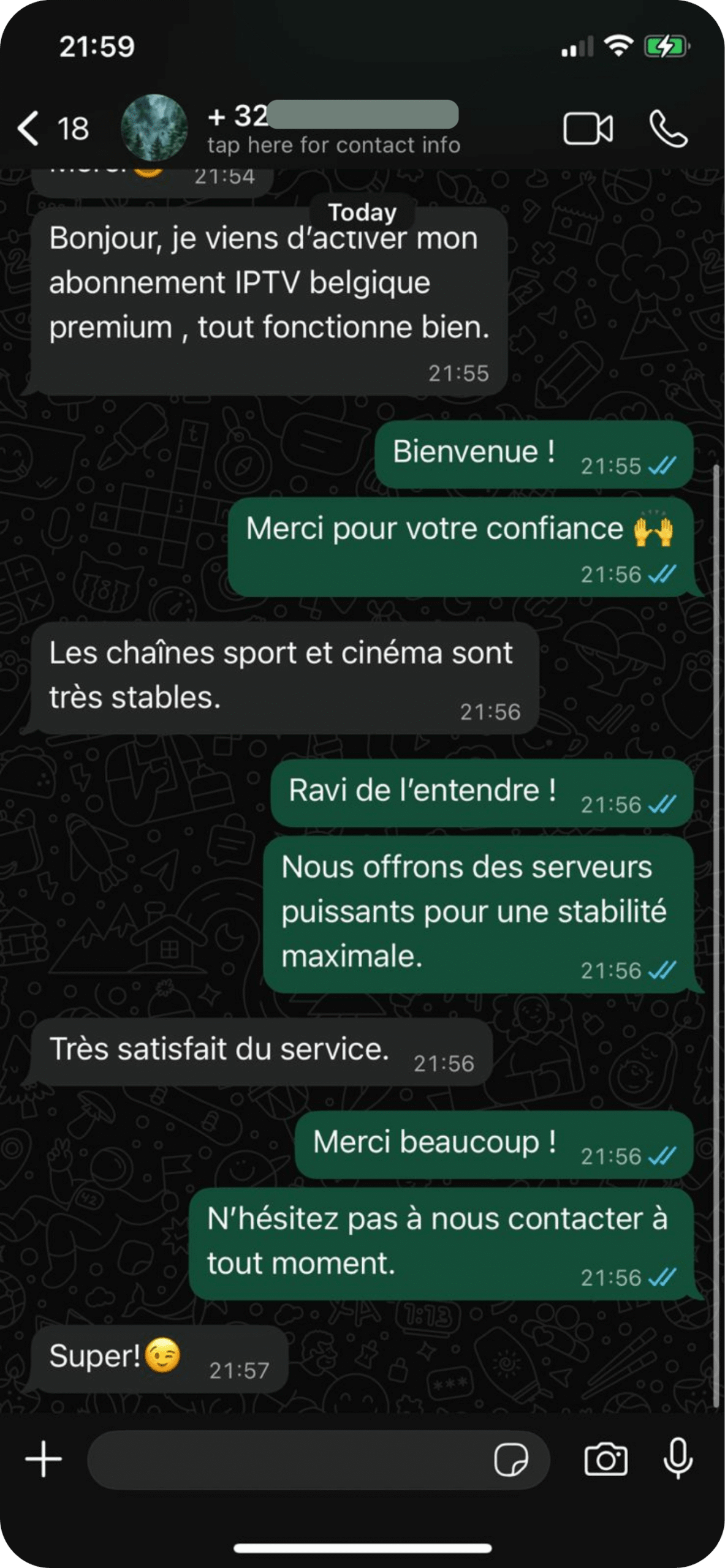
Task: Open the sticker picker
Action: point(511,1460)
